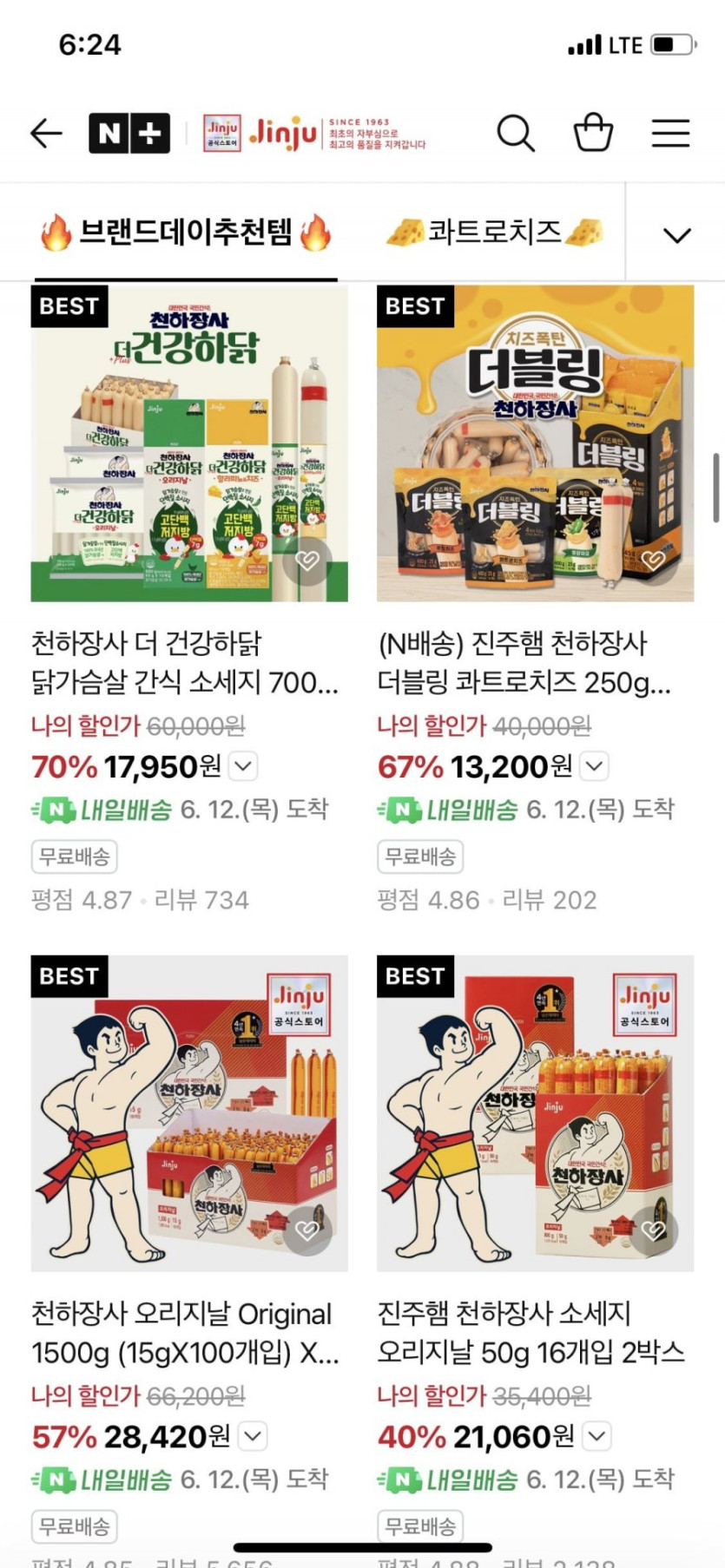Expand discount details for 17,950원 price
The image size is (725, 1568).
(x=244, y=766)
